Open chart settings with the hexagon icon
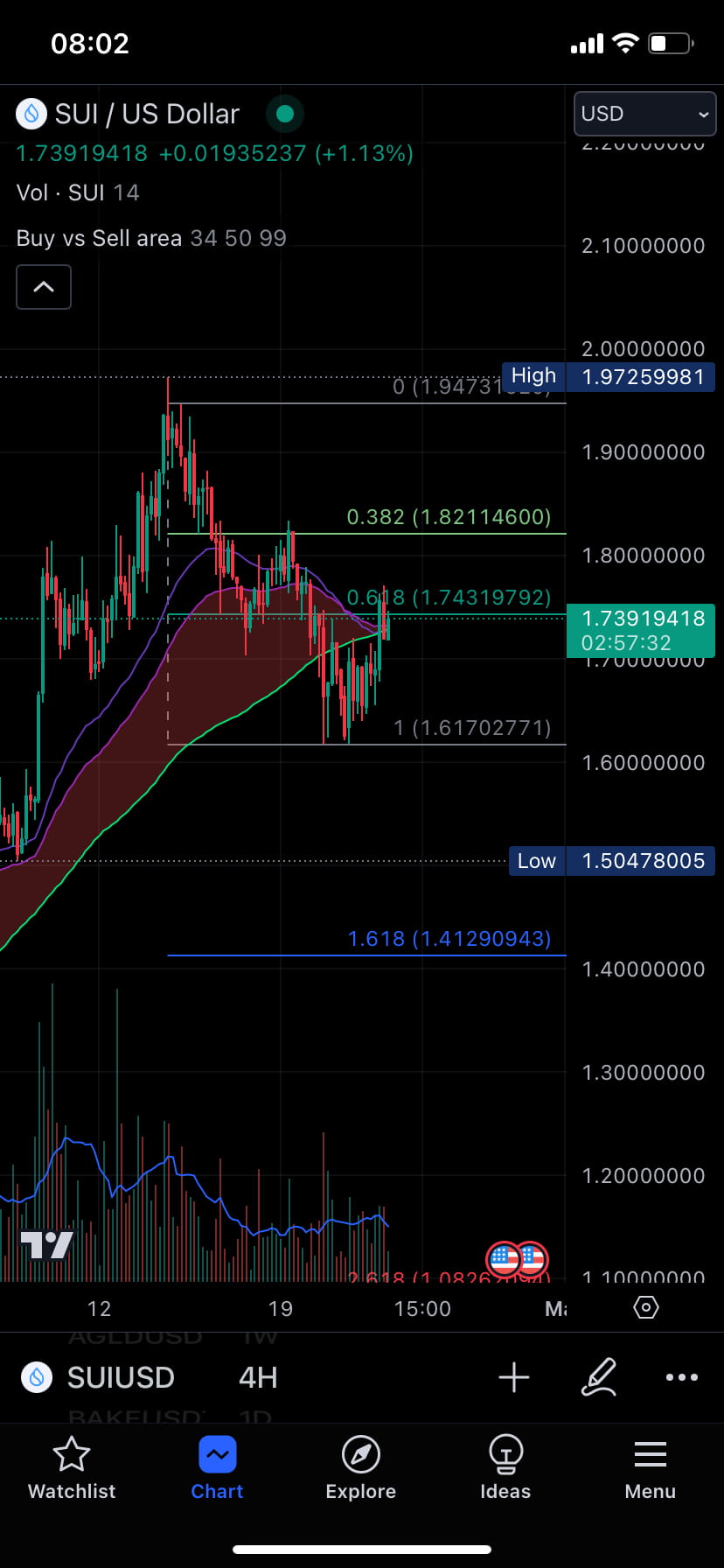This screenshot has width=724, height=1568. pos(645,1307)
